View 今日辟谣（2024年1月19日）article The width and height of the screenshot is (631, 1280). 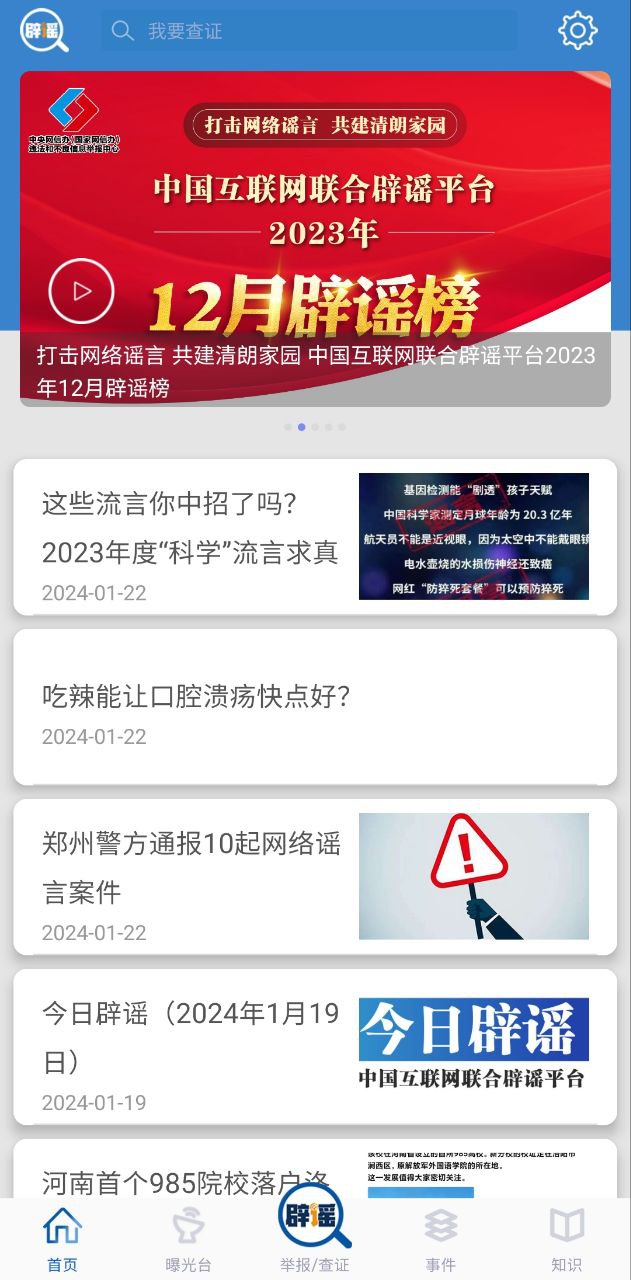pos(190,1037)
